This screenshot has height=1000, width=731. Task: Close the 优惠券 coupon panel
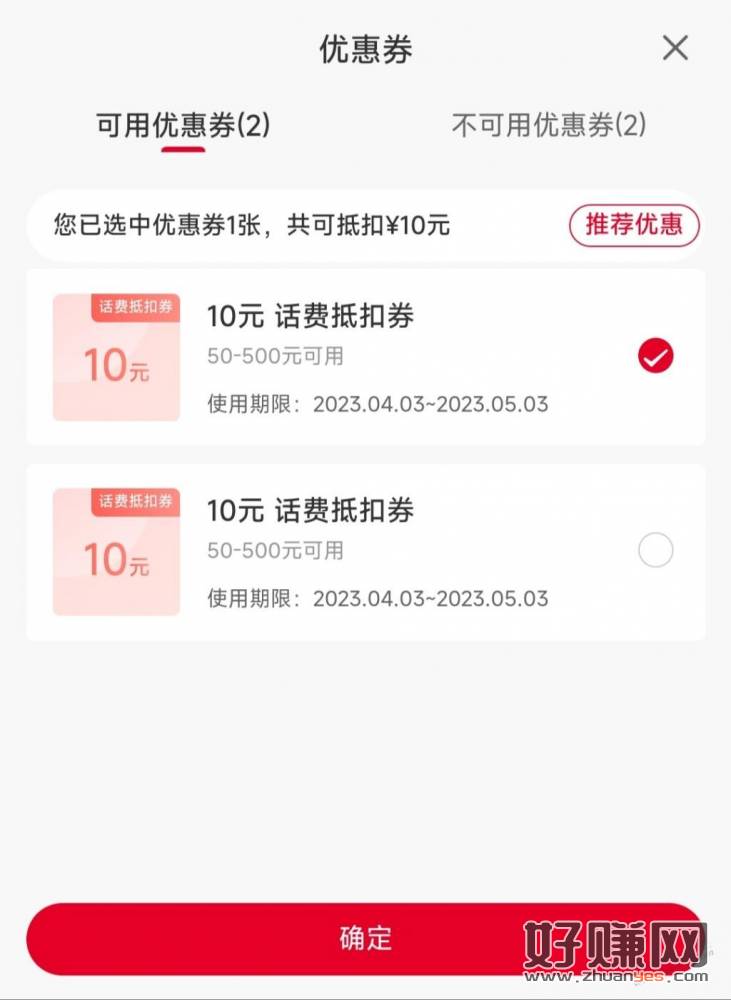point(676,47)
